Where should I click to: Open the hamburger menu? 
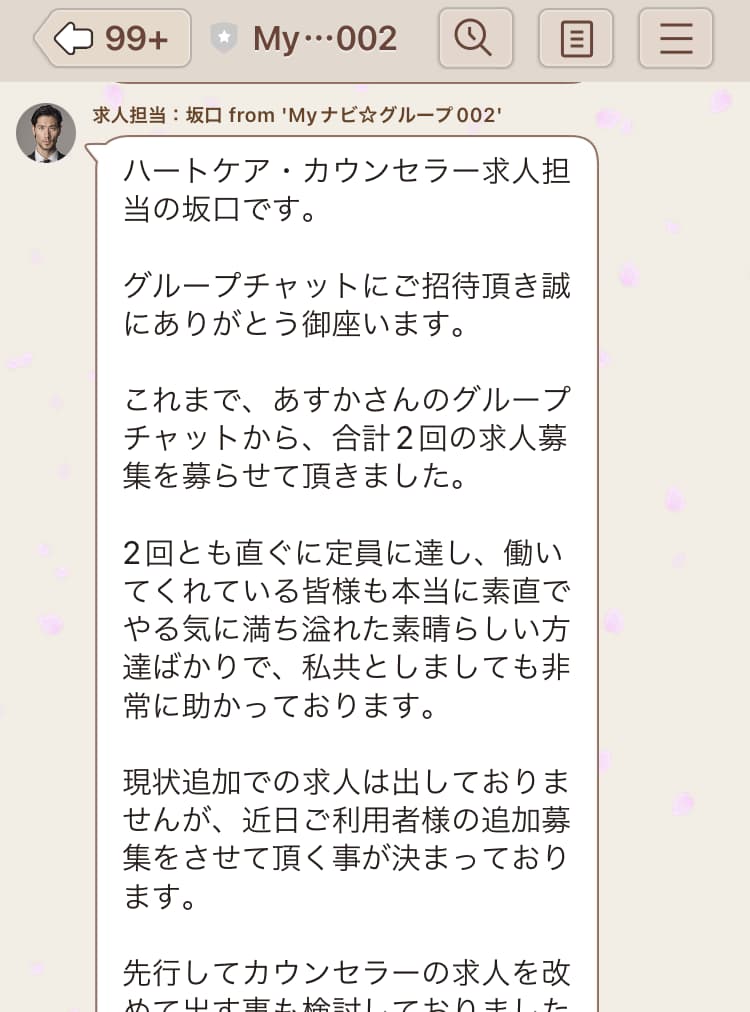[x=675, y=39]
